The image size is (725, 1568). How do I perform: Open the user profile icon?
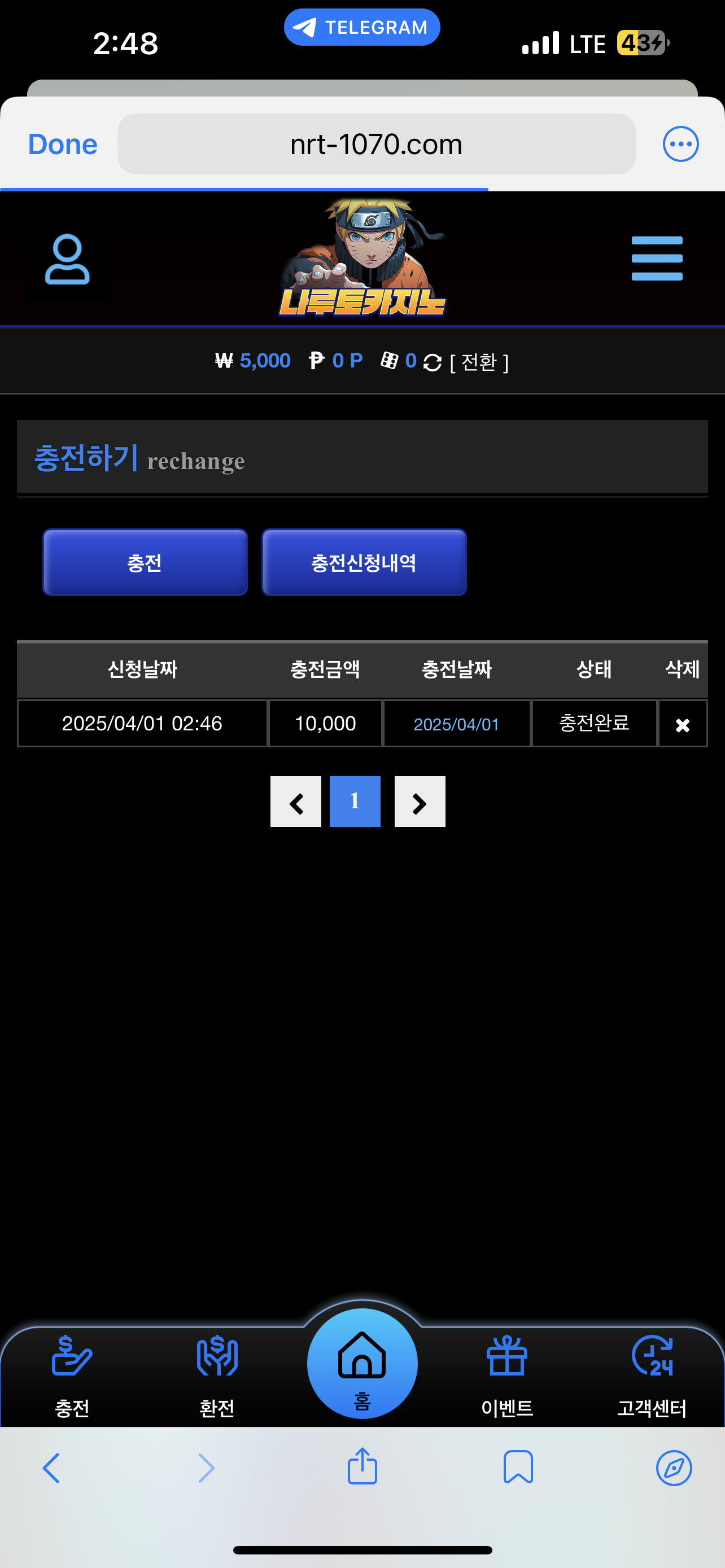67,259
